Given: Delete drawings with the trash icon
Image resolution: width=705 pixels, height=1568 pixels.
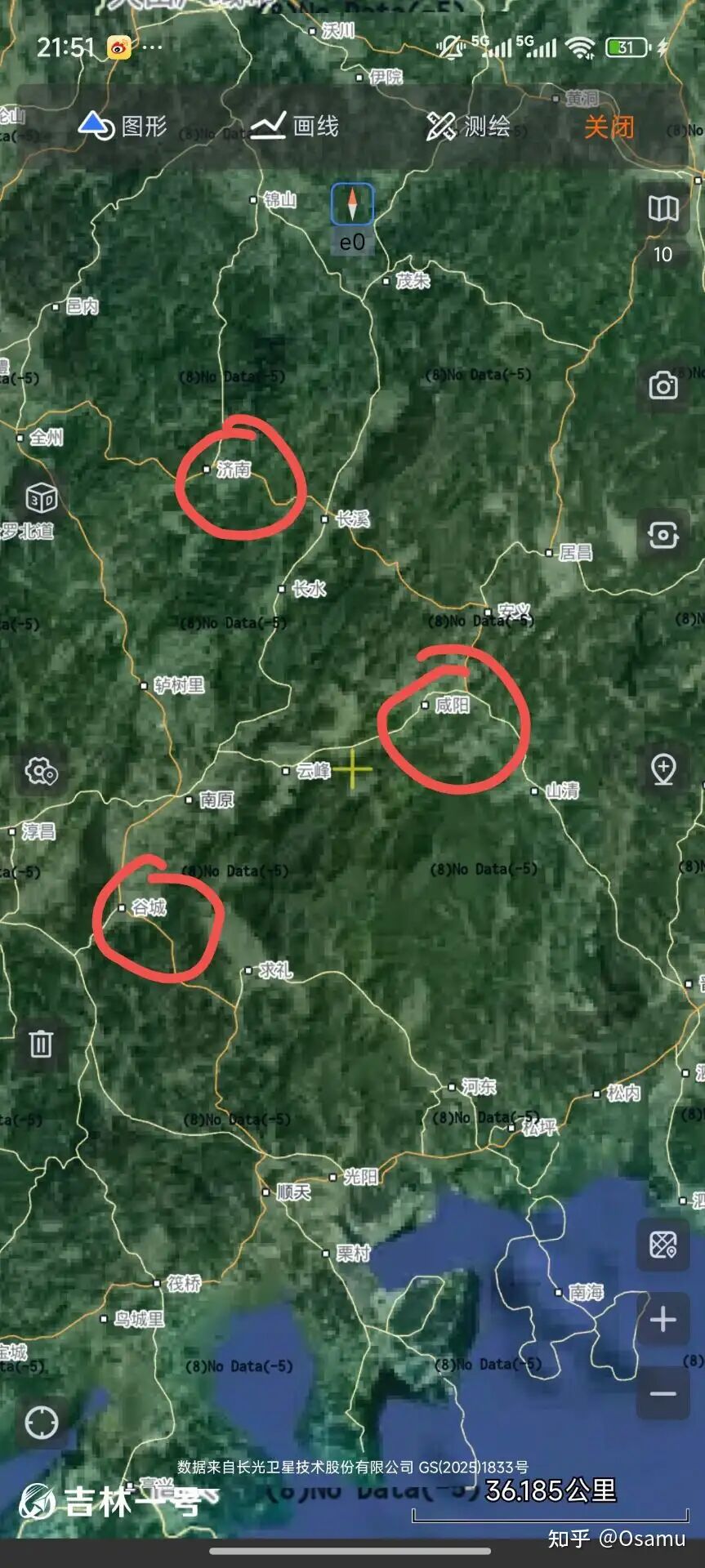Looking at the screenshot, I should pyautogui.click(x=42, y=1044).
